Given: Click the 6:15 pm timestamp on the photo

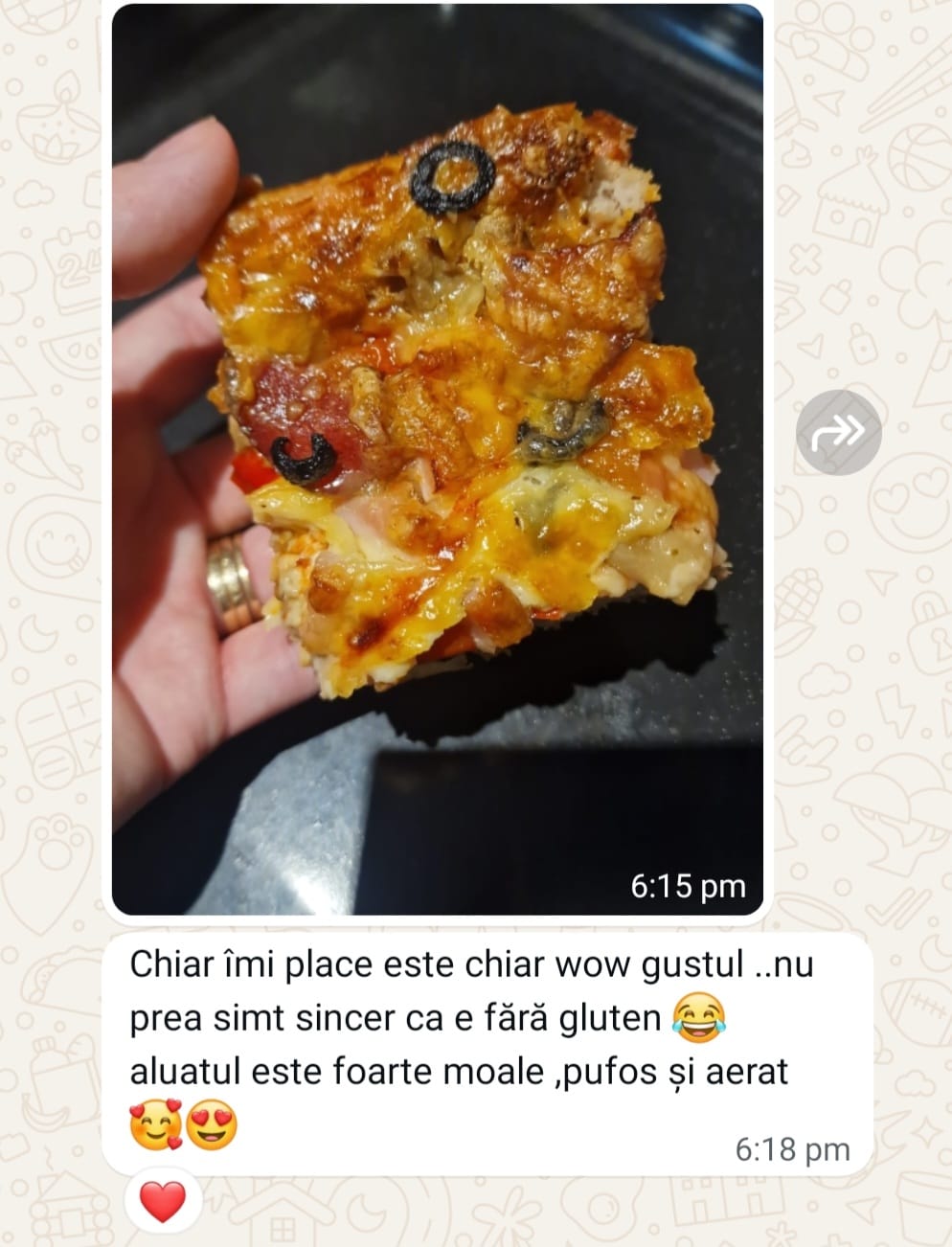Looking at the screenshot, I should (x=687, y=886).
